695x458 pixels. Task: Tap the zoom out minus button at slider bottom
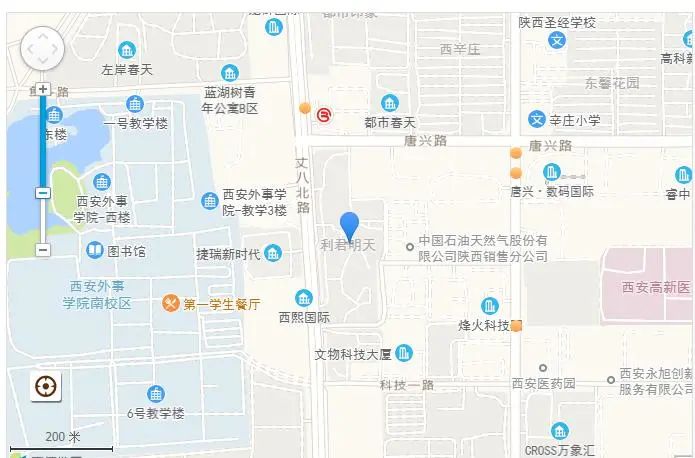(43, 250)
